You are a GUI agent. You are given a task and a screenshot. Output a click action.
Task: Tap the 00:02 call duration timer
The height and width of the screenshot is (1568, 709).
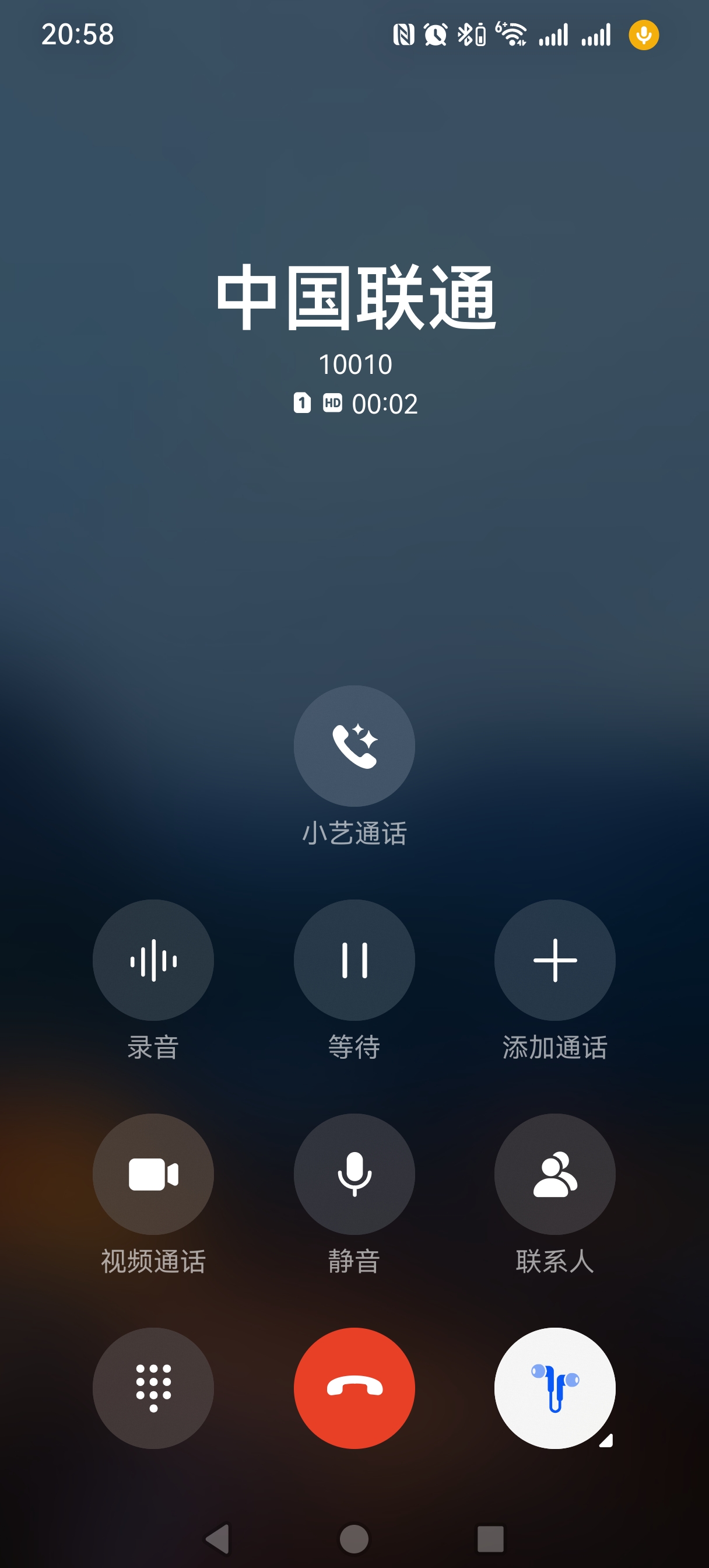385,403
